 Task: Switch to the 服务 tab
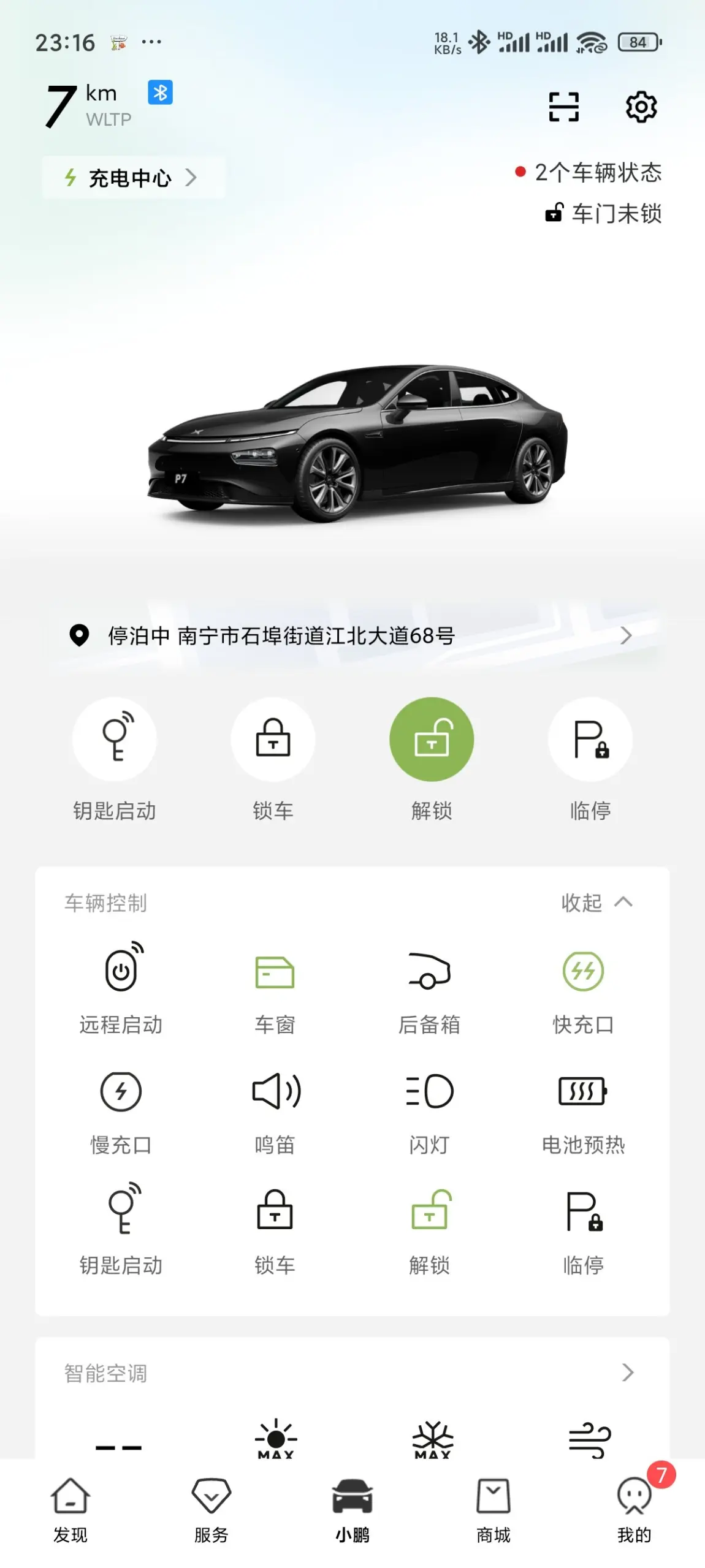click(211, 1510)
